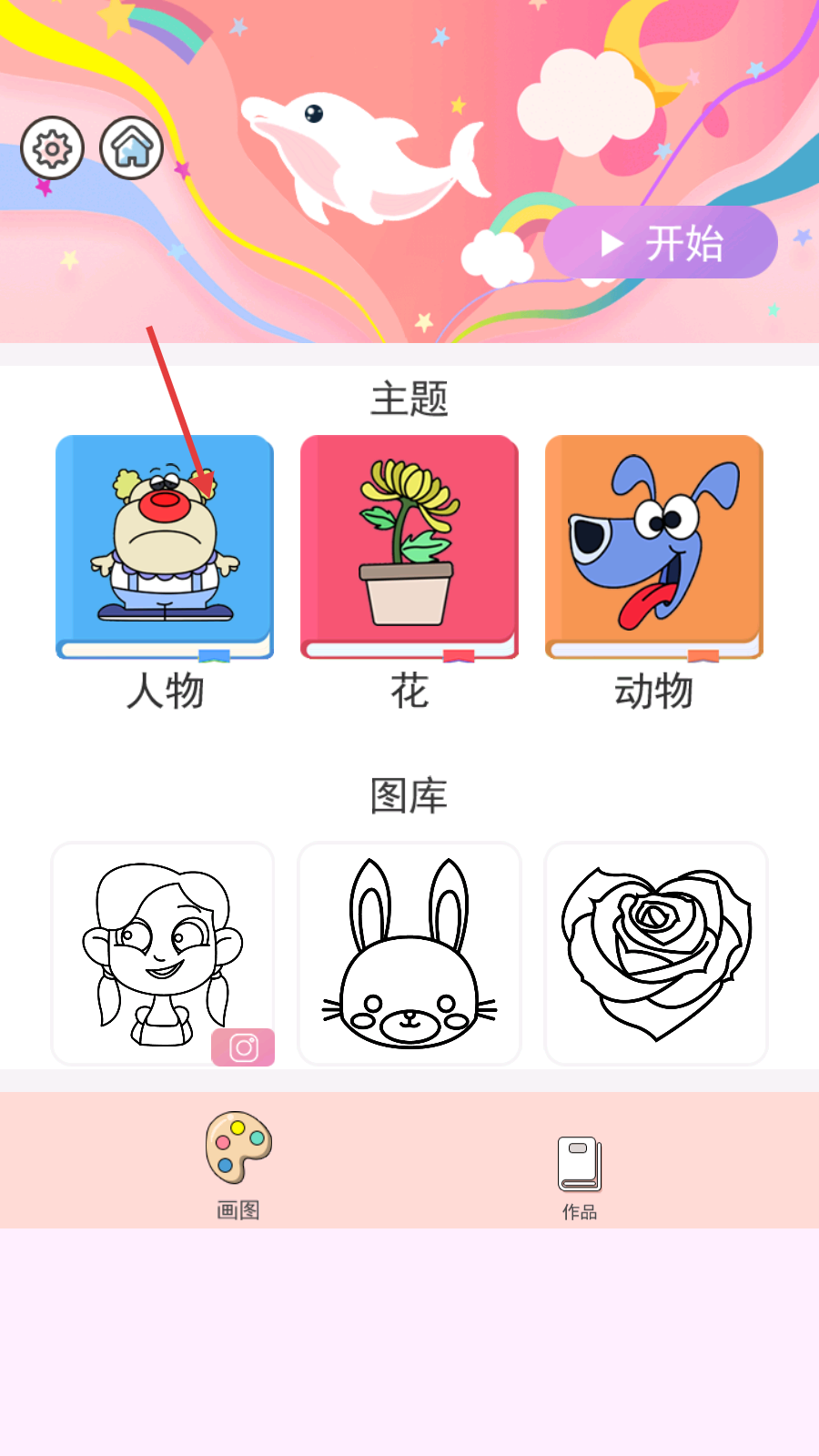Open the 人物 theme book

[x=165, y=546]
